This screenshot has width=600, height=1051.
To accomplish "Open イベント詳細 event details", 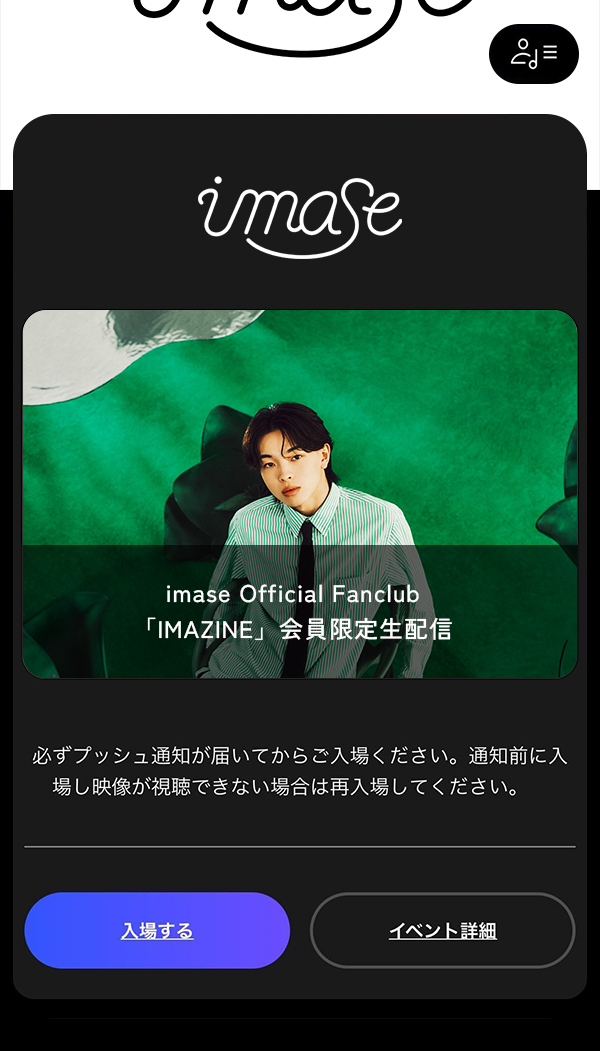I will coord(442,931).
